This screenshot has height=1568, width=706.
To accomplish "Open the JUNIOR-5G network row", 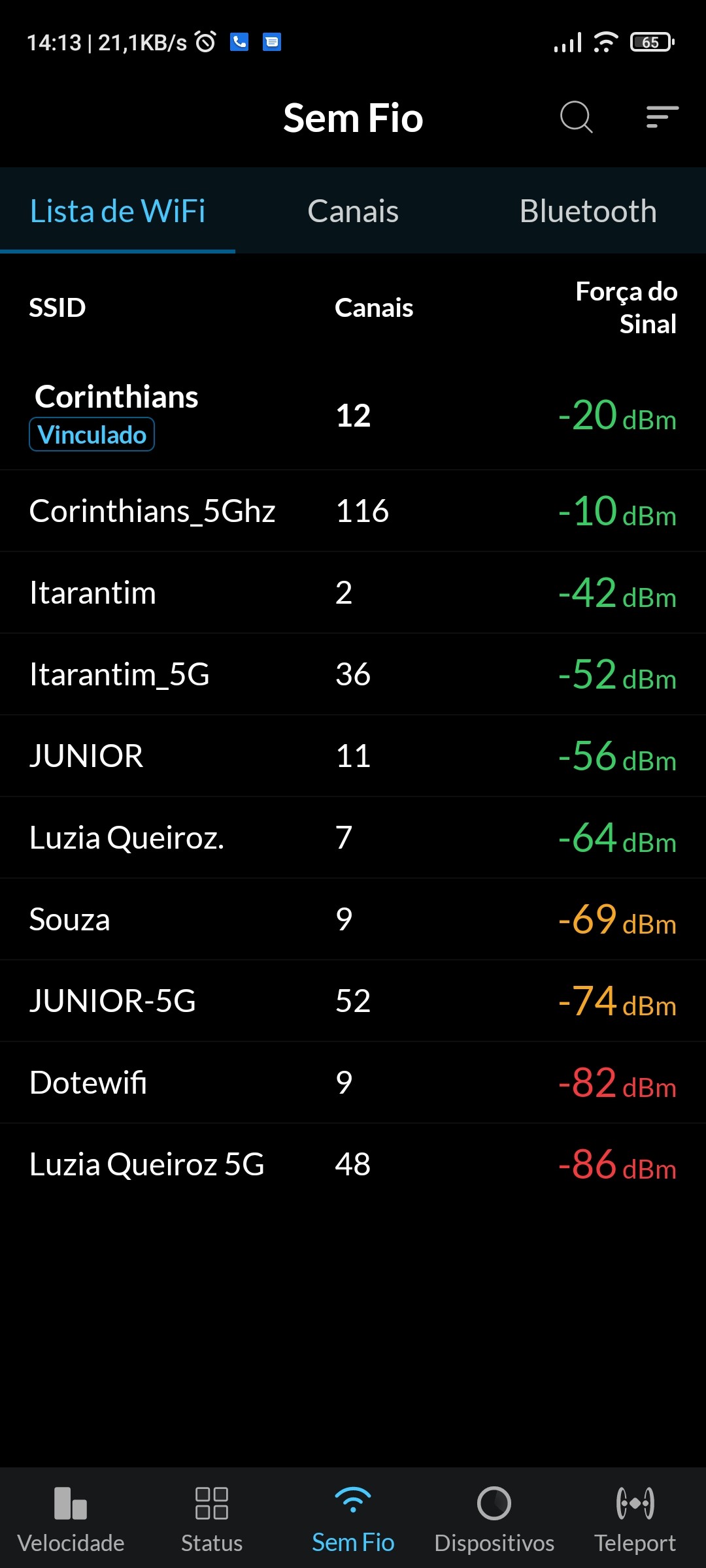I will (x=353, y=1001).
